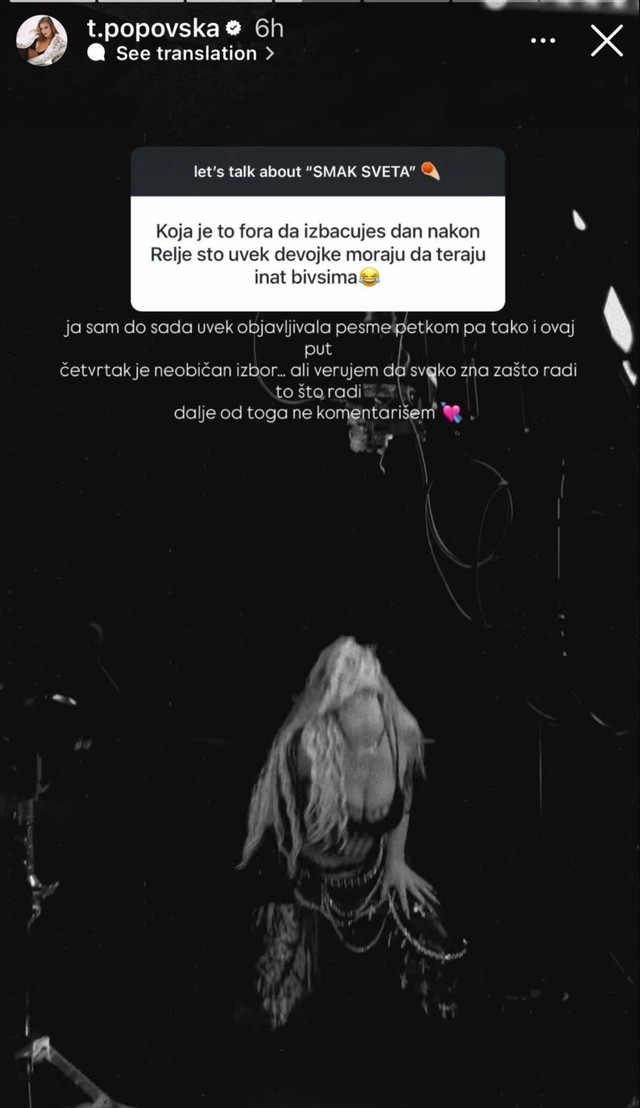Tap See translation
The width and height of the screenshot is (640, 1108).
point(186,54)
